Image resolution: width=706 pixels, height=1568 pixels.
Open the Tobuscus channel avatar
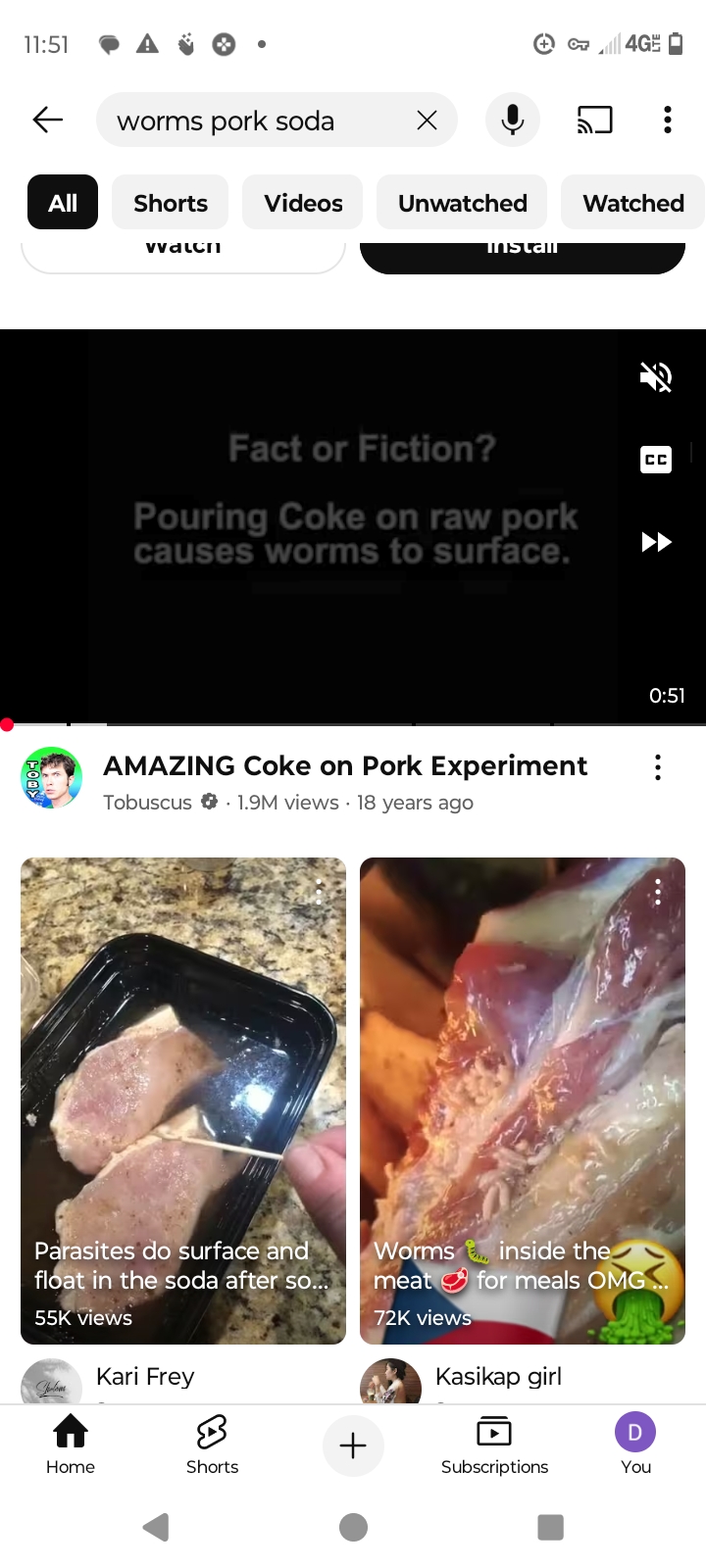coord(51,778)
